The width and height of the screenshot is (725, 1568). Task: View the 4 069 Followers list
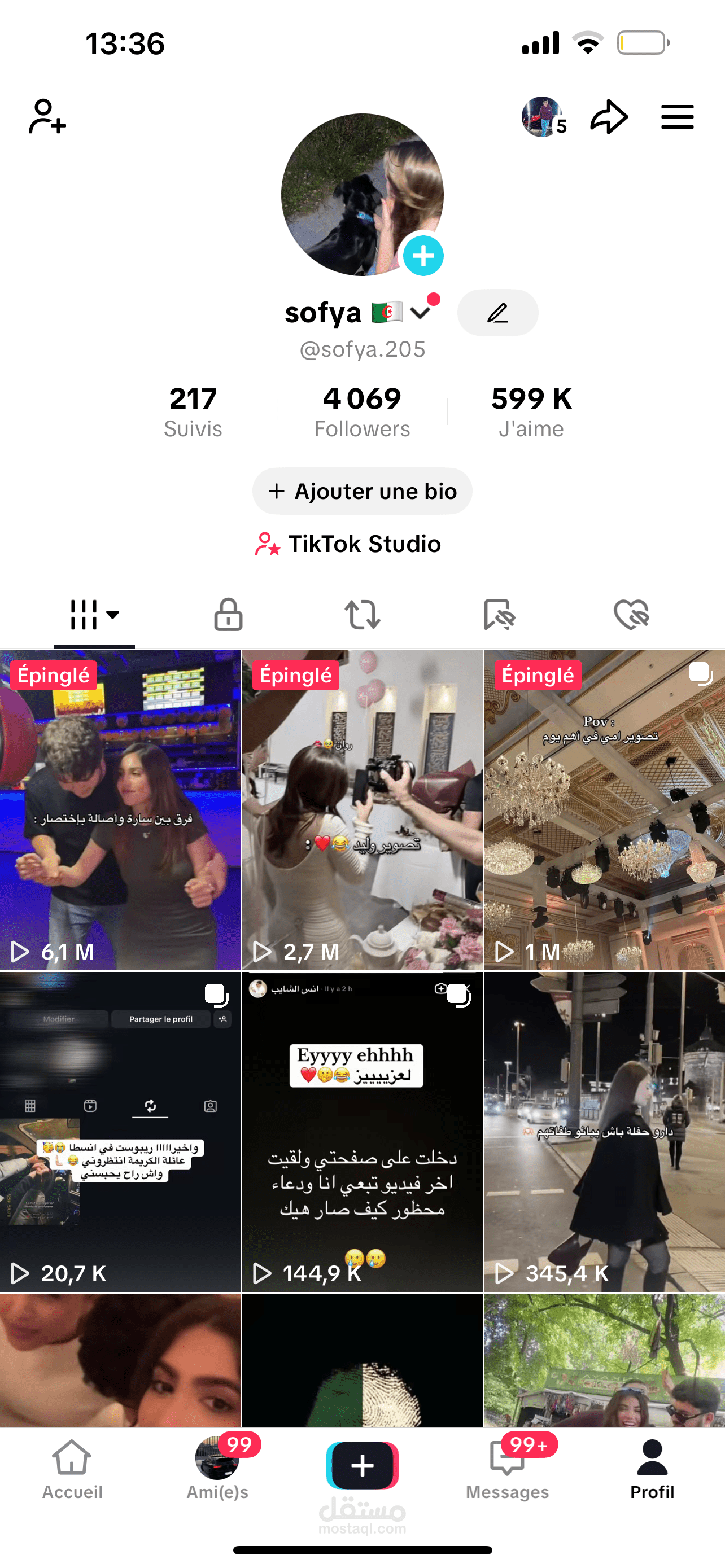tap(362, 412)
